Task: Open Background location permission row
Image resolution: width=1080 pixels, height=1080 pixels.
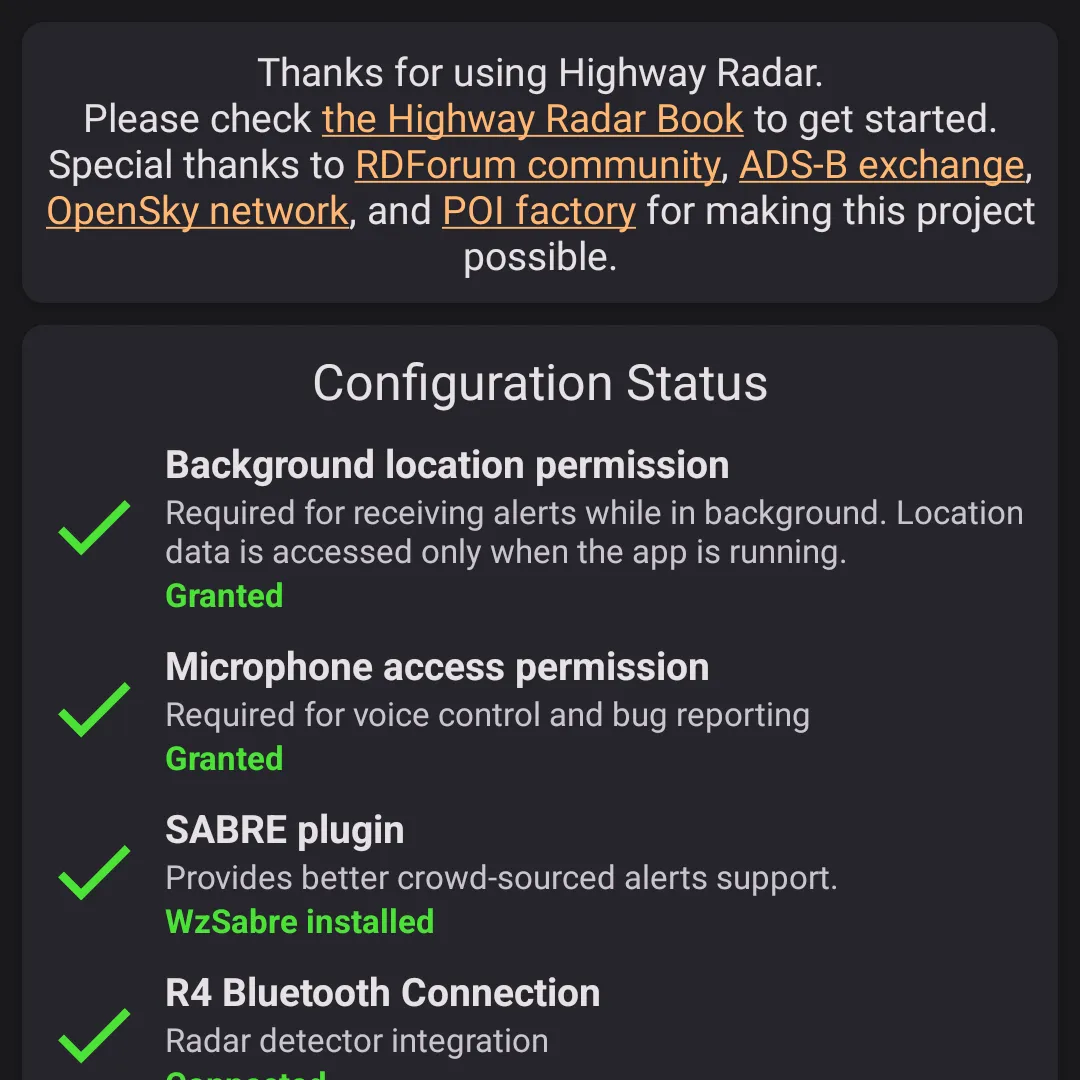Action: pos(540,529)
